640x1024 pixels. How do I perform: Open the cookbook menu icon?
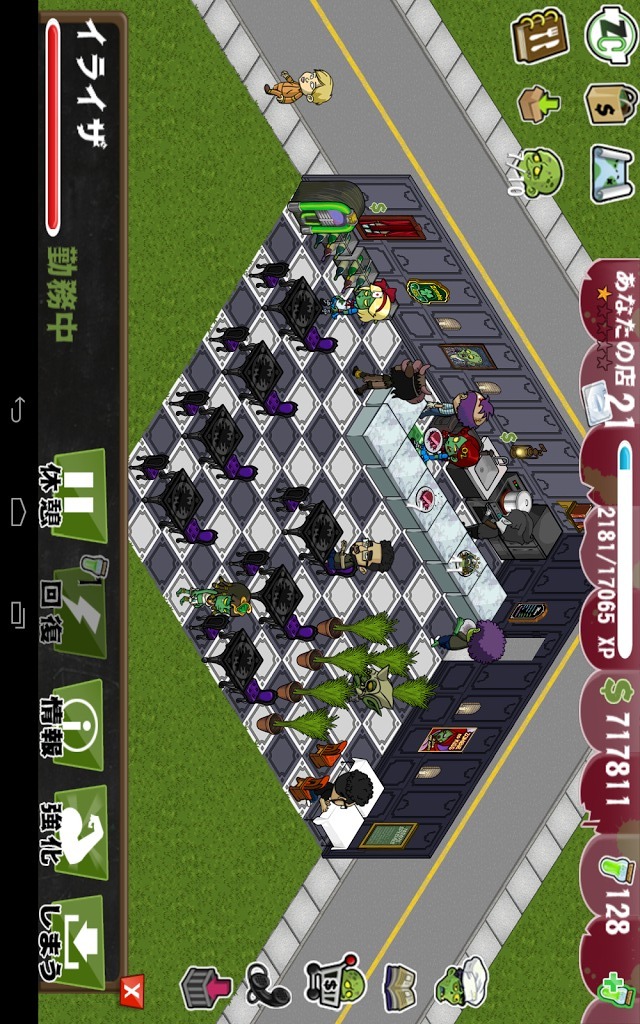[x=539, y=36]
